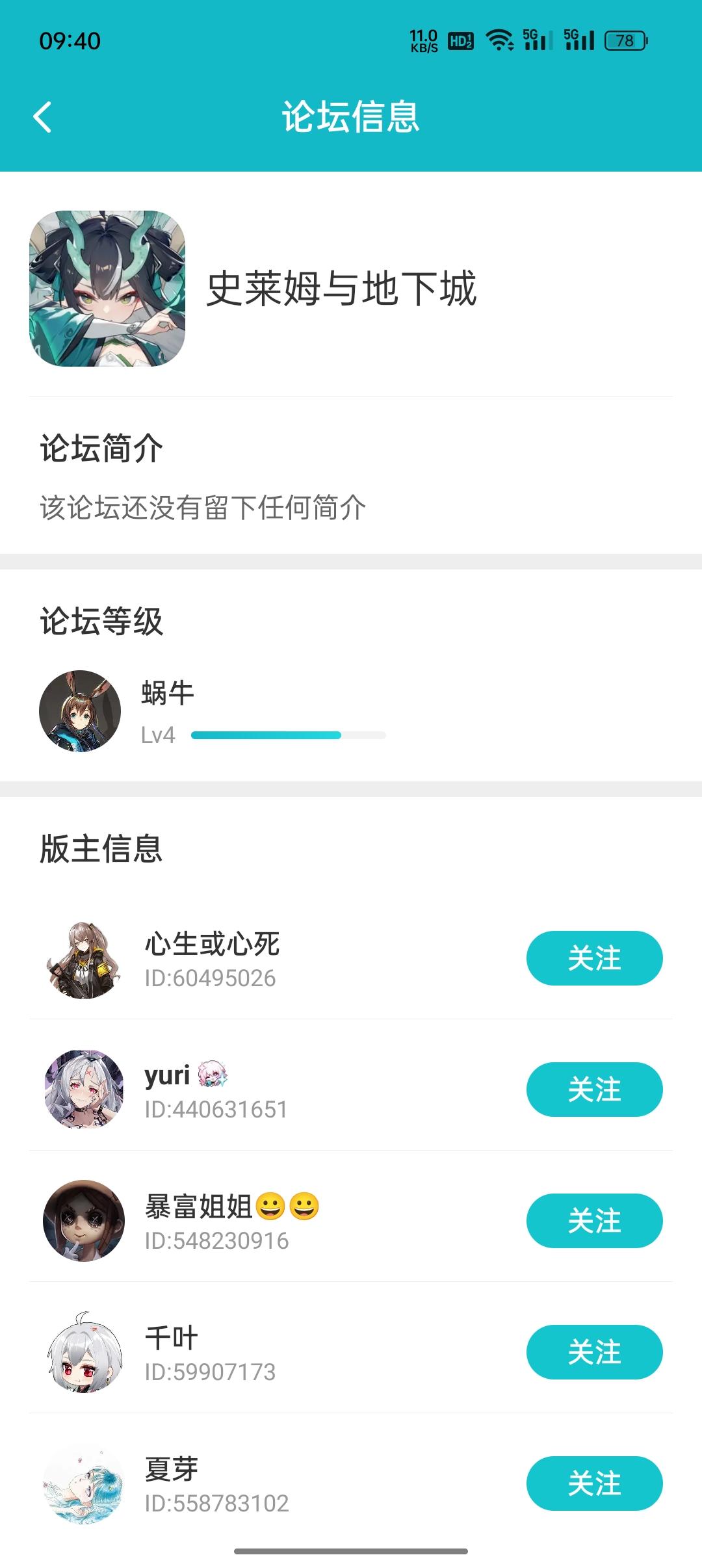Follow moderator 夏芽
This screenshot has width=702, height=1568.
coord(593,1483)
